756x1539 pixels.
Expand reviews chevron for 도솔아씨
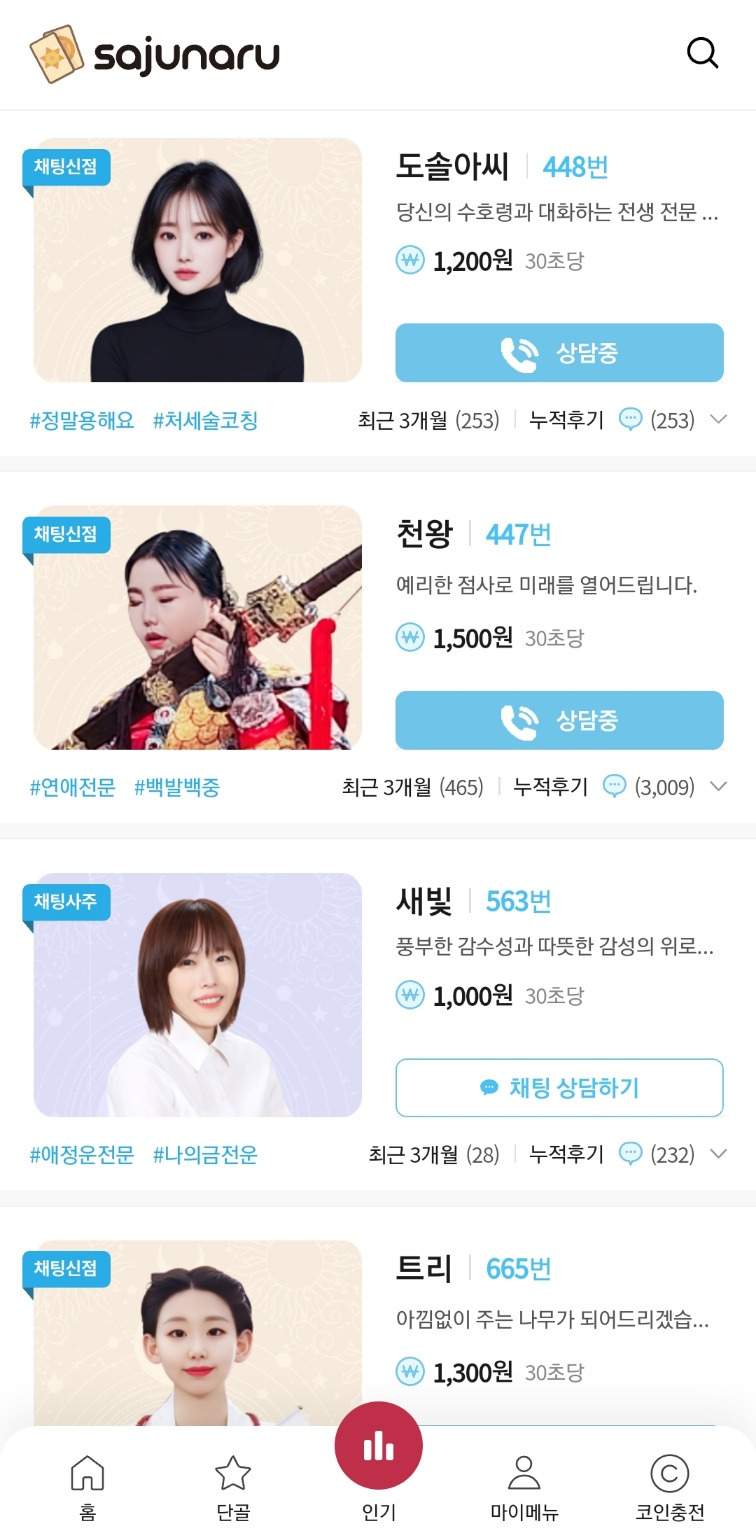pos(718,420)
